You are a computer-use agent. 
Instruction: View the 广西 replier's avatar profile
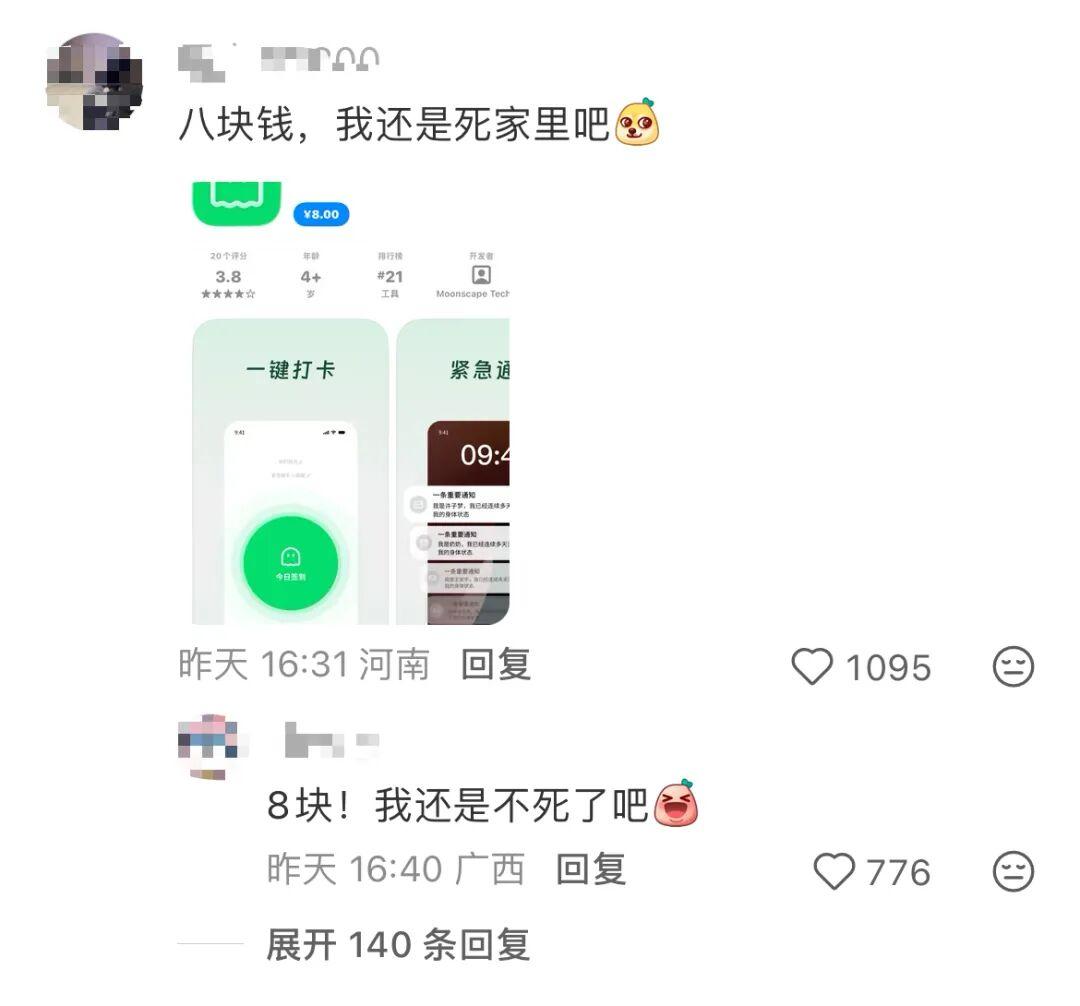tap(208, 745)
